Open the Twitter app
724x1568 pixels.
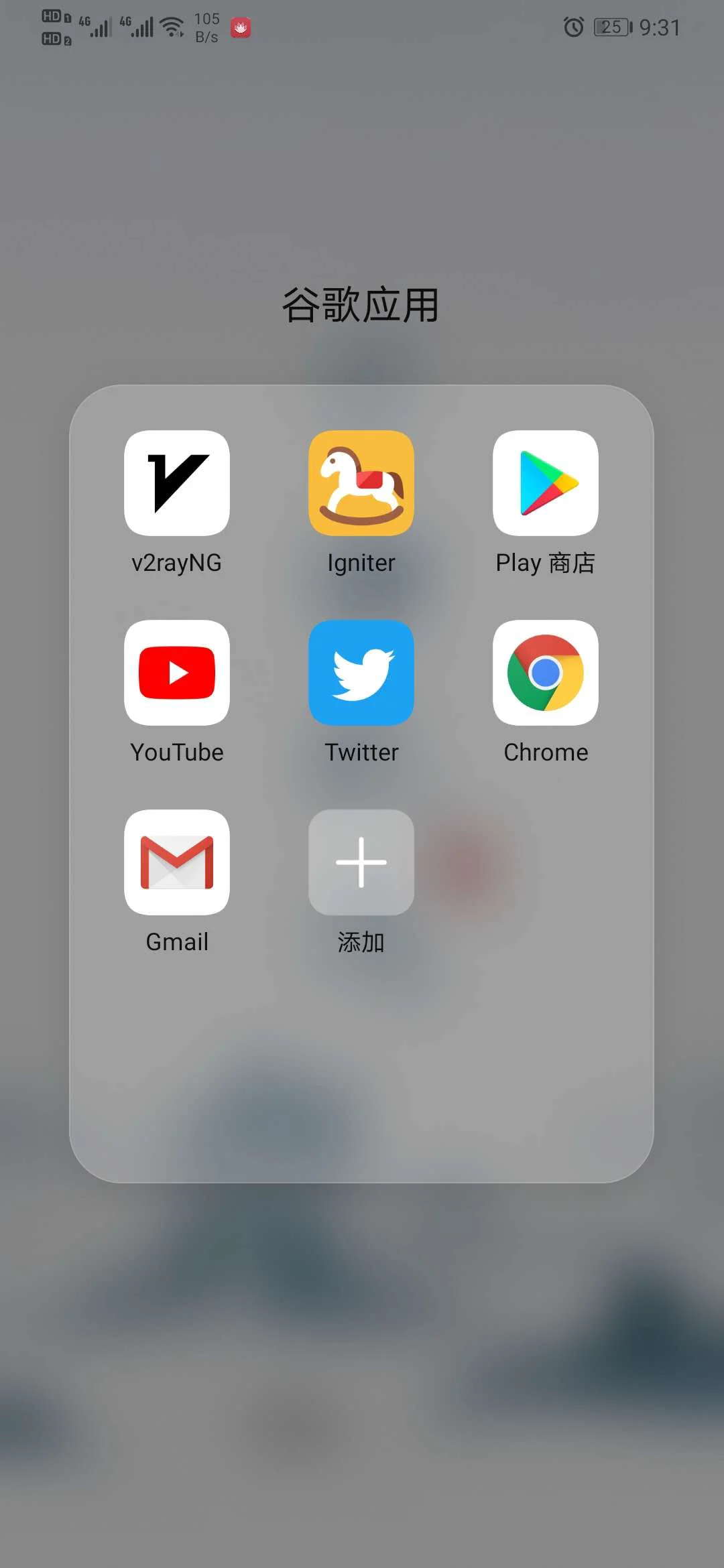(x=361, y=673)
